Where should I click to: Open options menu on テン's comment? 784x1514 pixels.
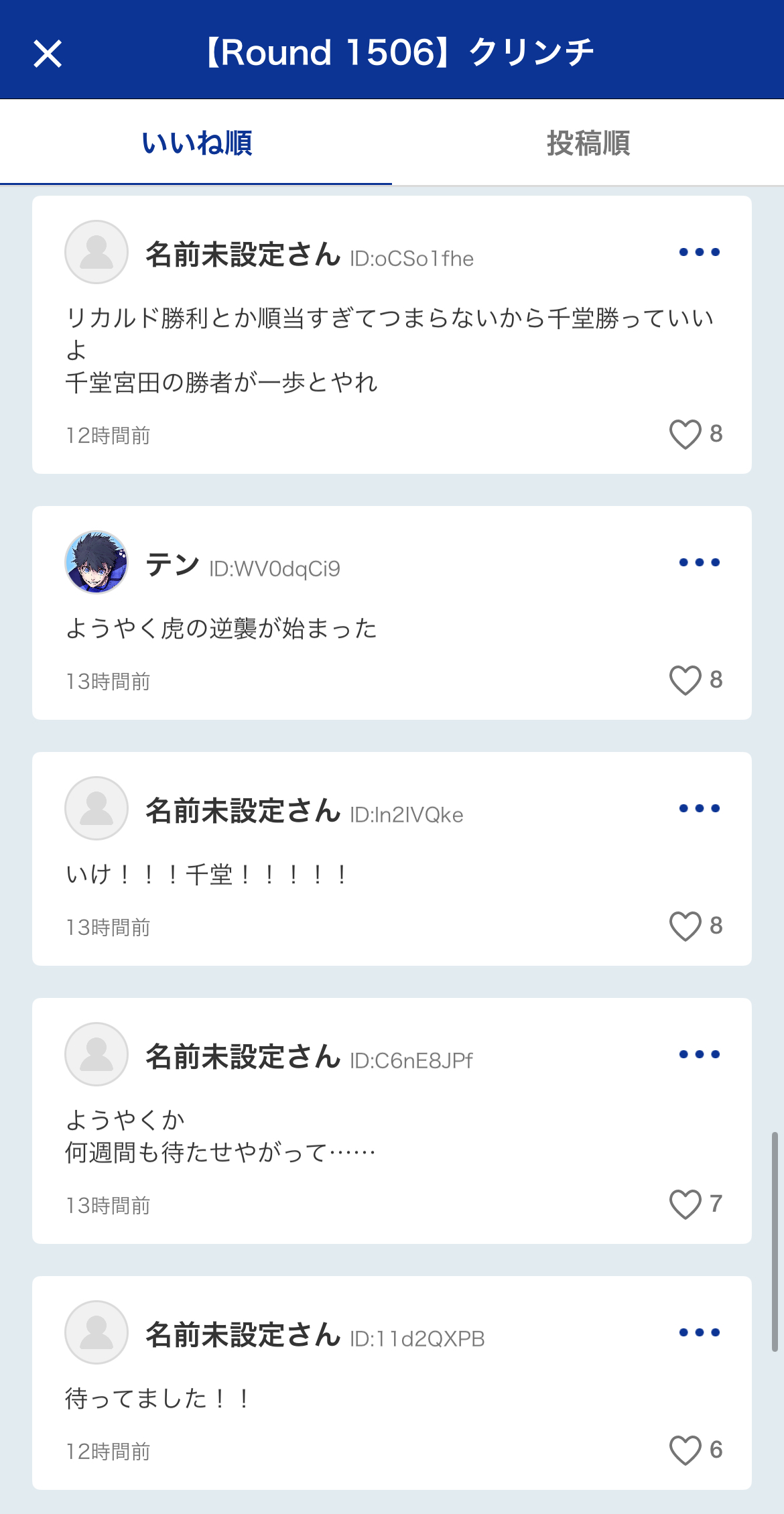699,562
